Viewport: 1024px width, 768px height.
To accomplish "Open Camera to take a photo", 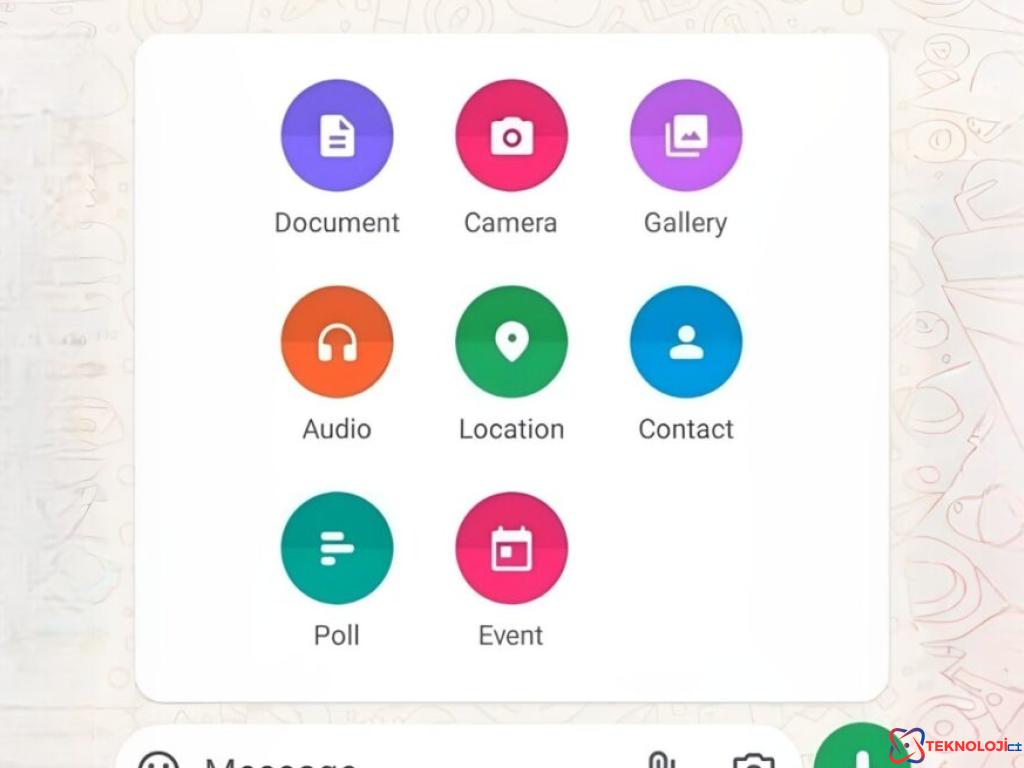I will click(511, 136).
